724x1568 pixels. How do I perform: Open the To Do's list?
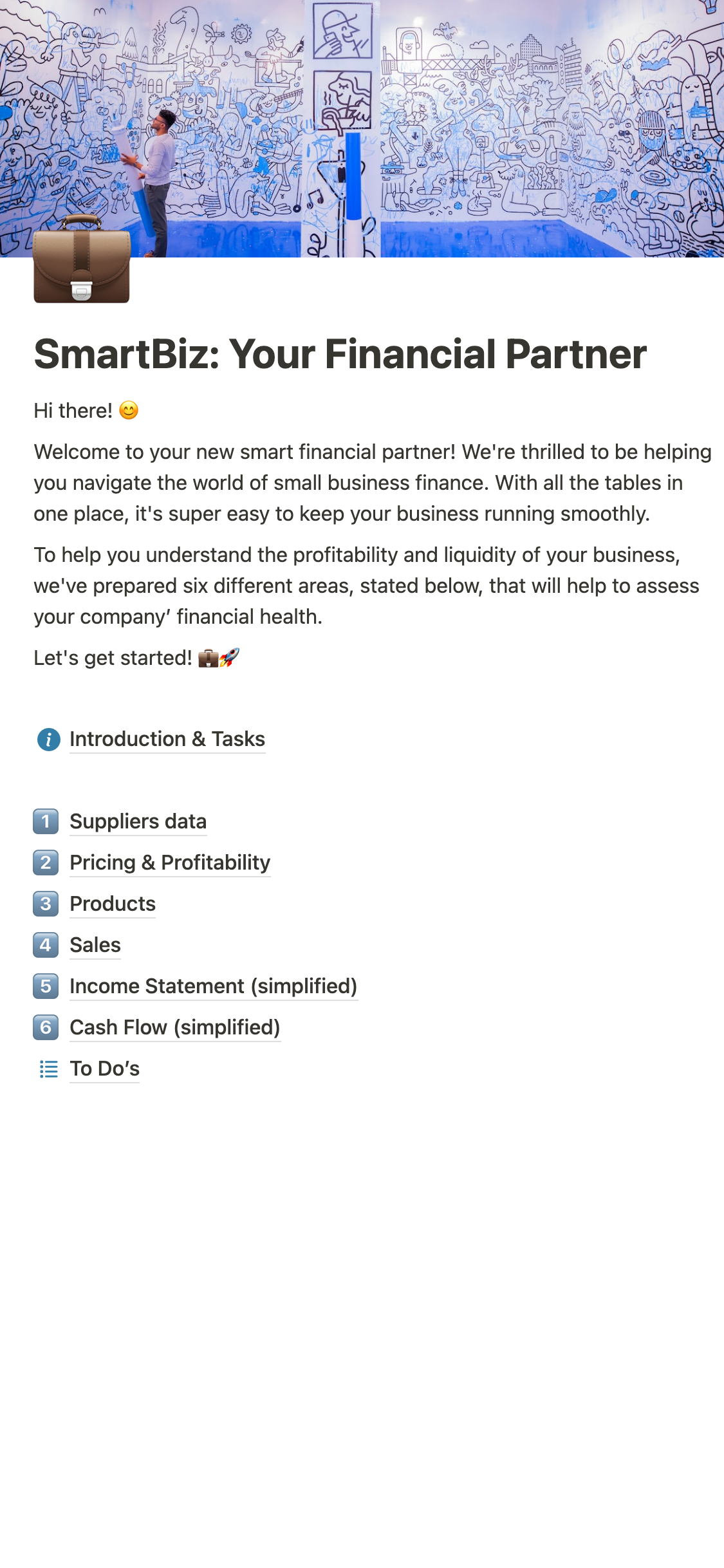point(104,1069)
